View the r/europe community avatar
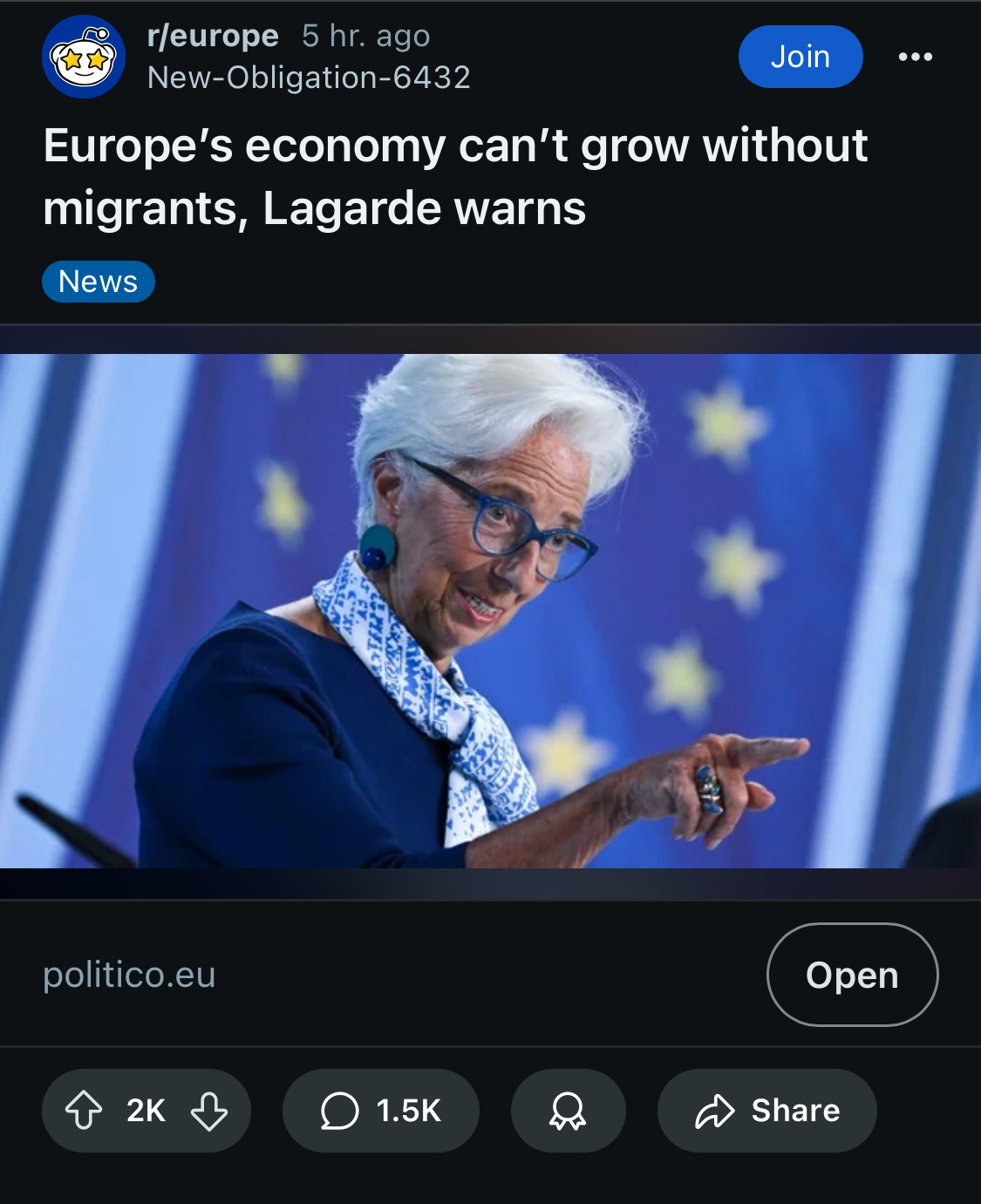The image size is (981, 1204). 84,57
